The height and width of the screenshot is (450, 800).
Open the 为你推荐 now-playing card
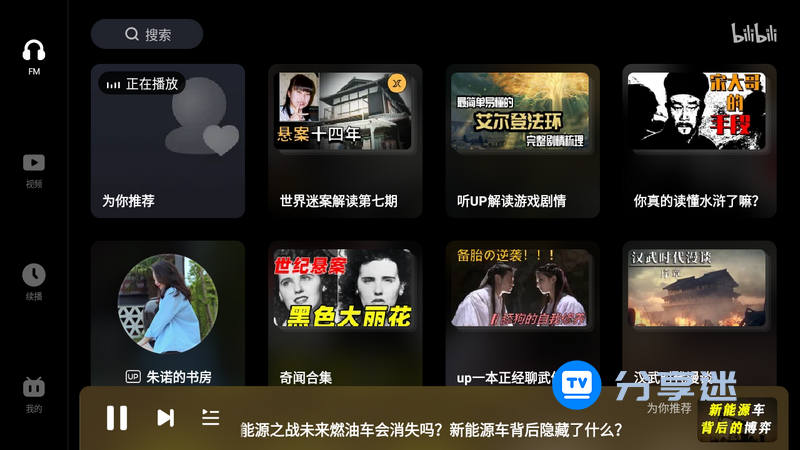[x=167, y=140]
